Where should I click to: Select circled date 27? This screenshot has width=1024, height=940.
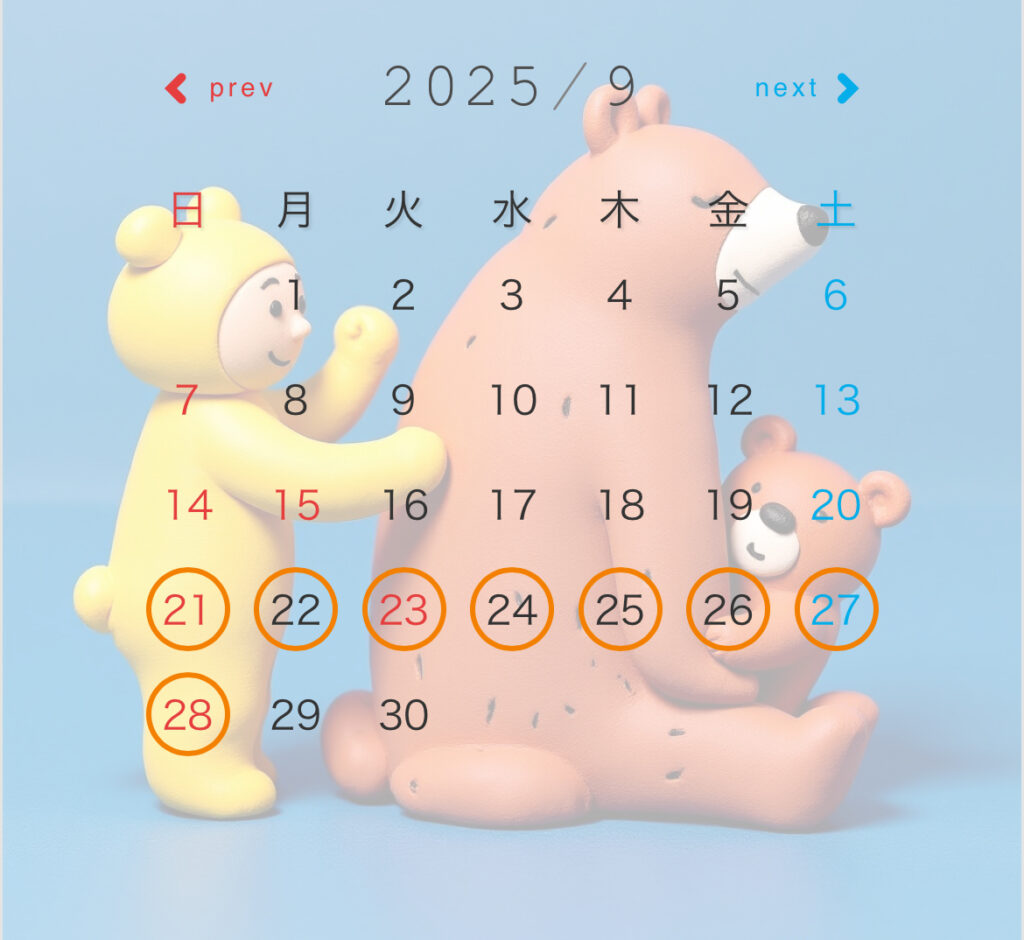pos(836,609)
